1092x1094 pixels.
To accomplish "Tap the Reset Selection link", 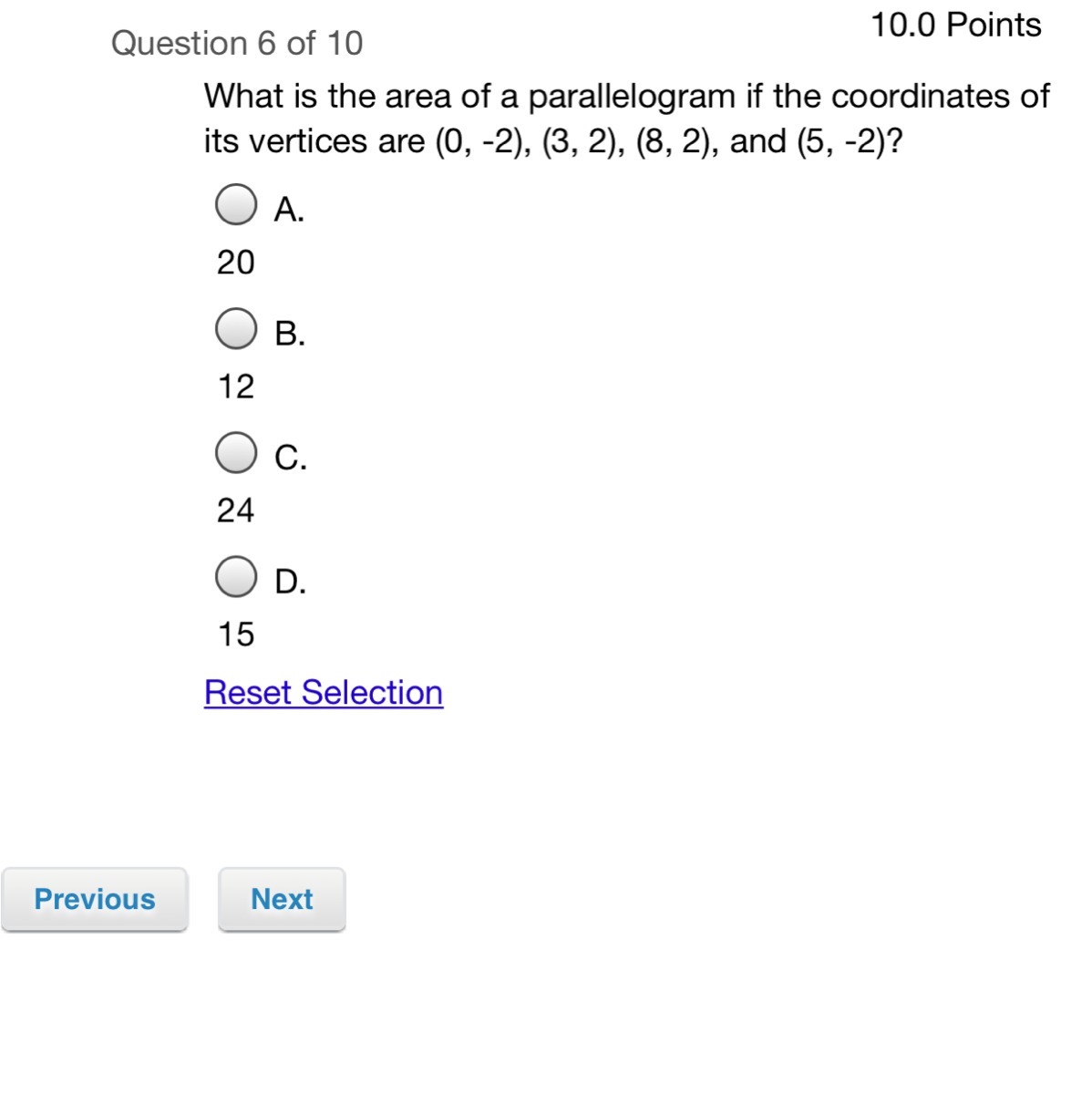I will [324, 693].
